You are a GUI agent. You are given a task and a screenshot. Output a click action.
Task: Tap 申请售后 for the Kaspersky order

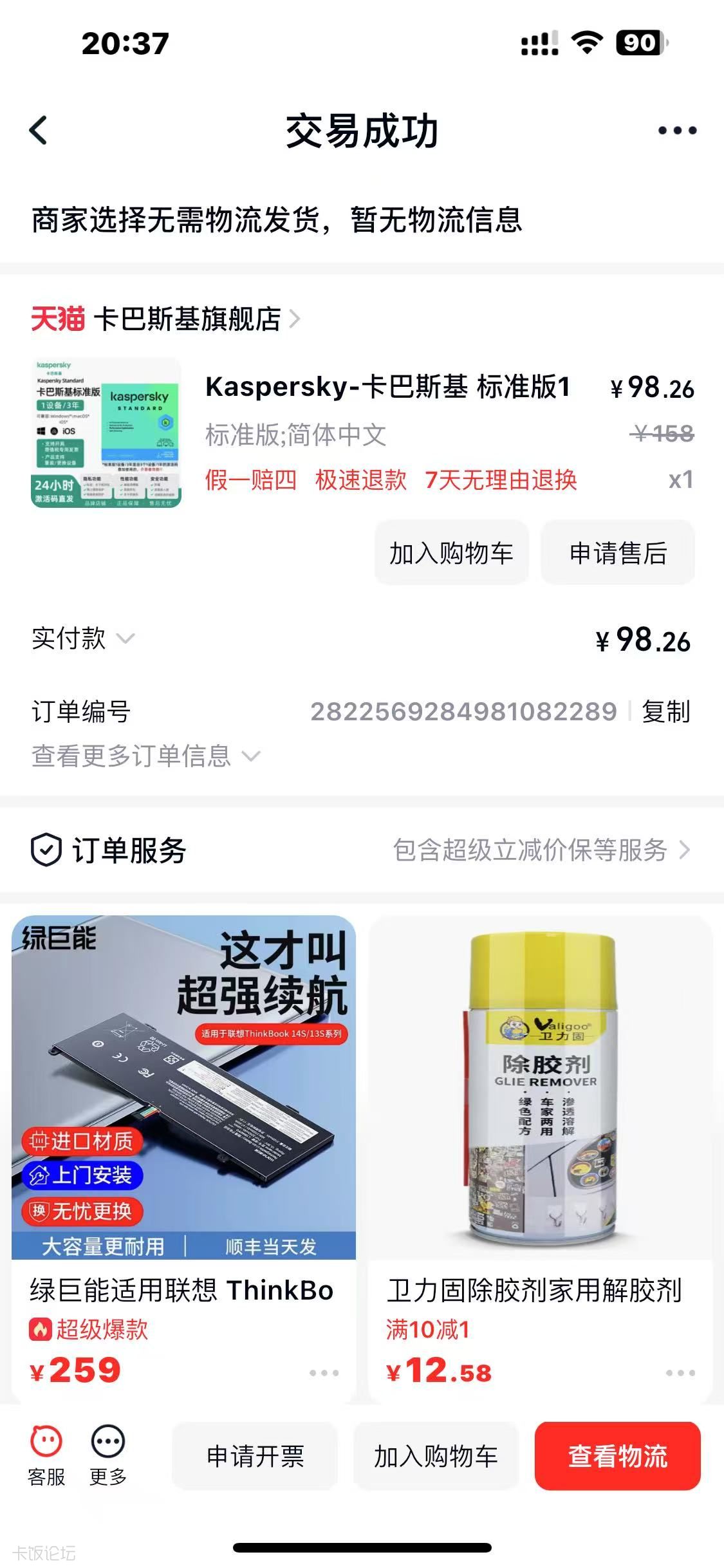click(x=617, y=554)
